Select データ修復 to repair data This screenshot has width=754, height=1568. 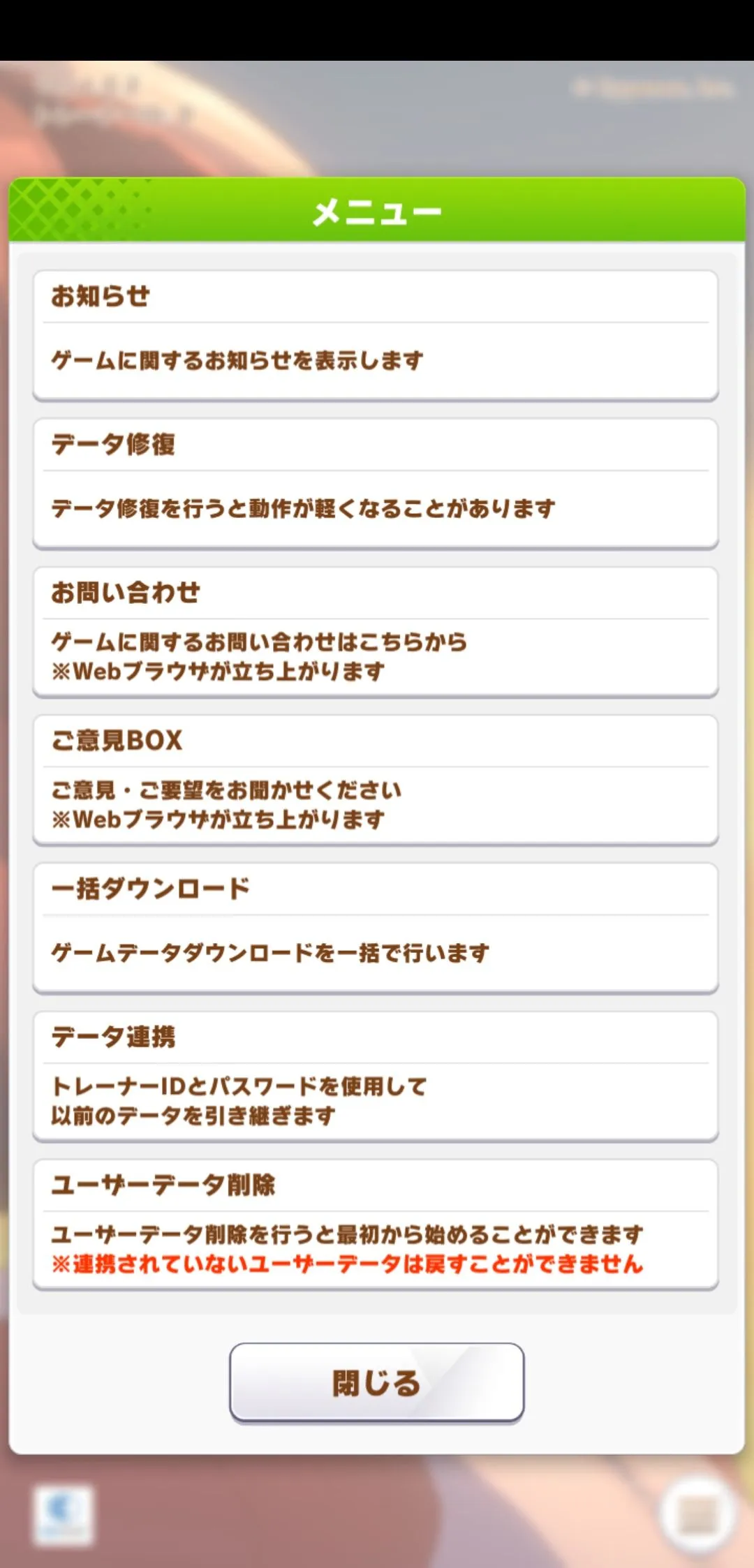(376, 483)
